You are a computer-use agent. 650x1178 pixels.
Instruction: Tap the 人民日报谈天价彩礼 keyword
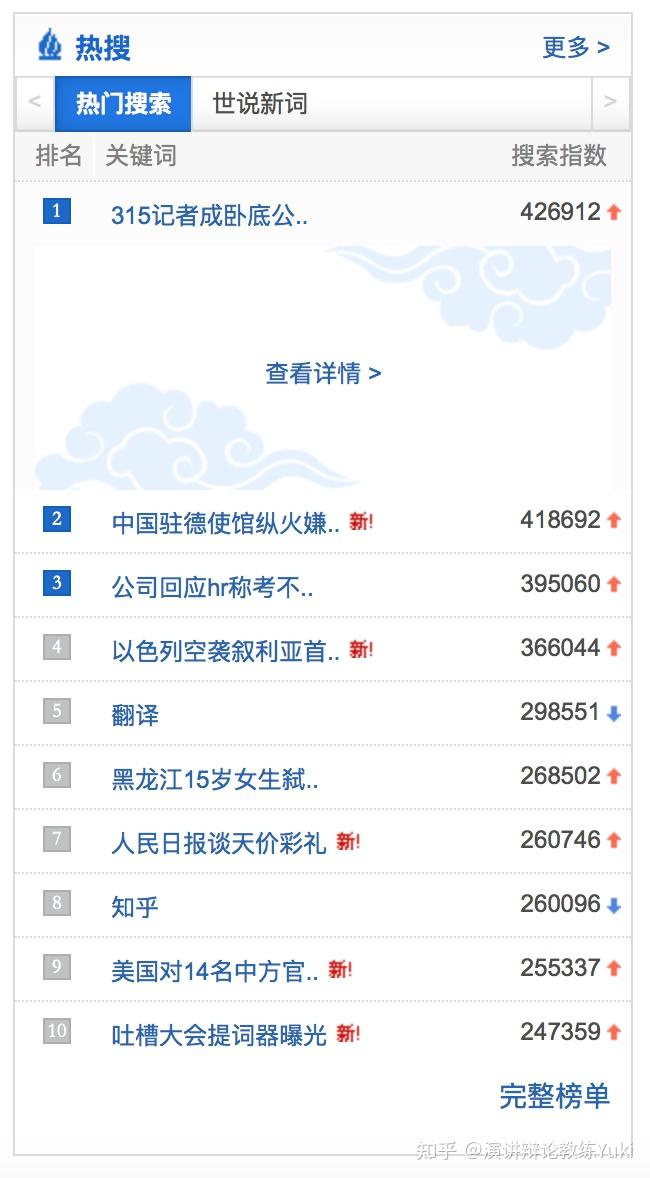click(219, 843)
